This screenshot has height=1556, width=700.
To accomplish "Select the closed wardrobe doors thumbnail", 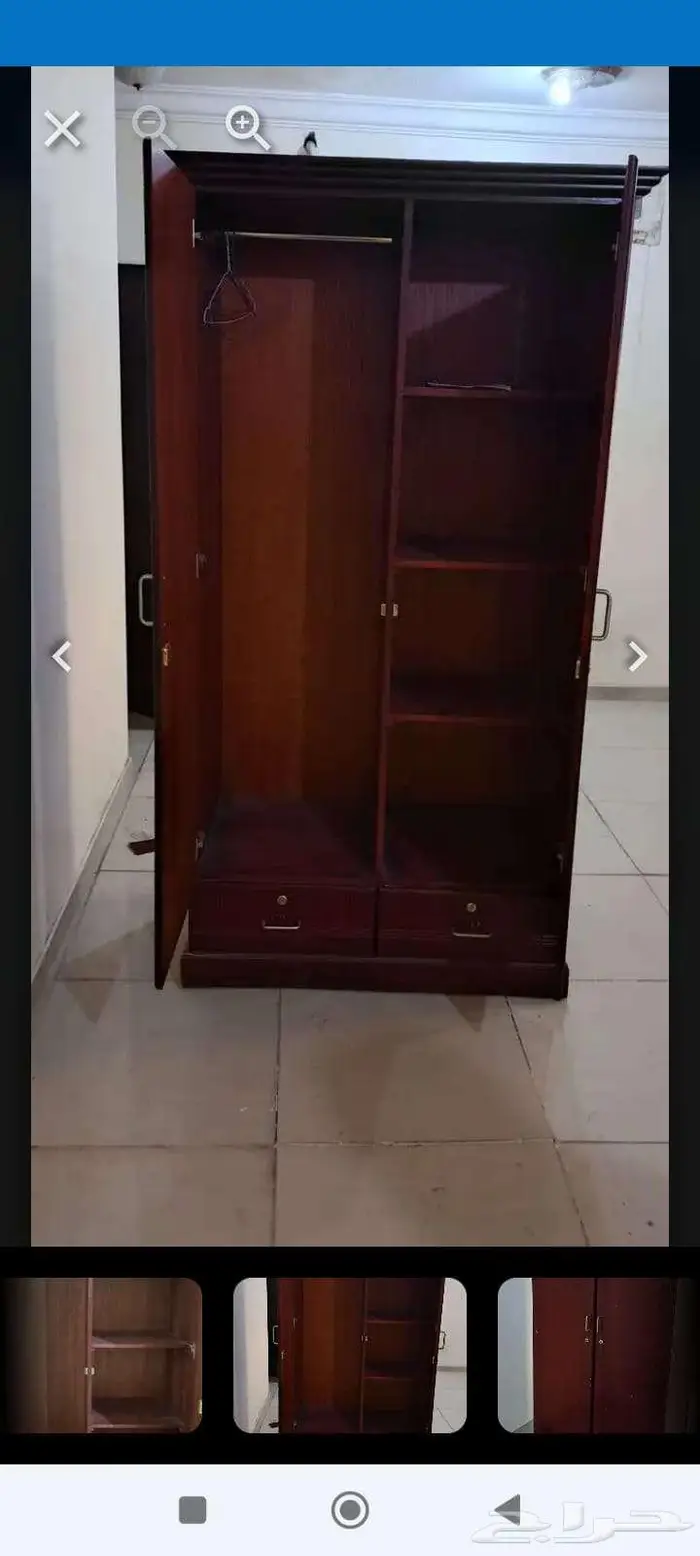I will [597, 1355].
